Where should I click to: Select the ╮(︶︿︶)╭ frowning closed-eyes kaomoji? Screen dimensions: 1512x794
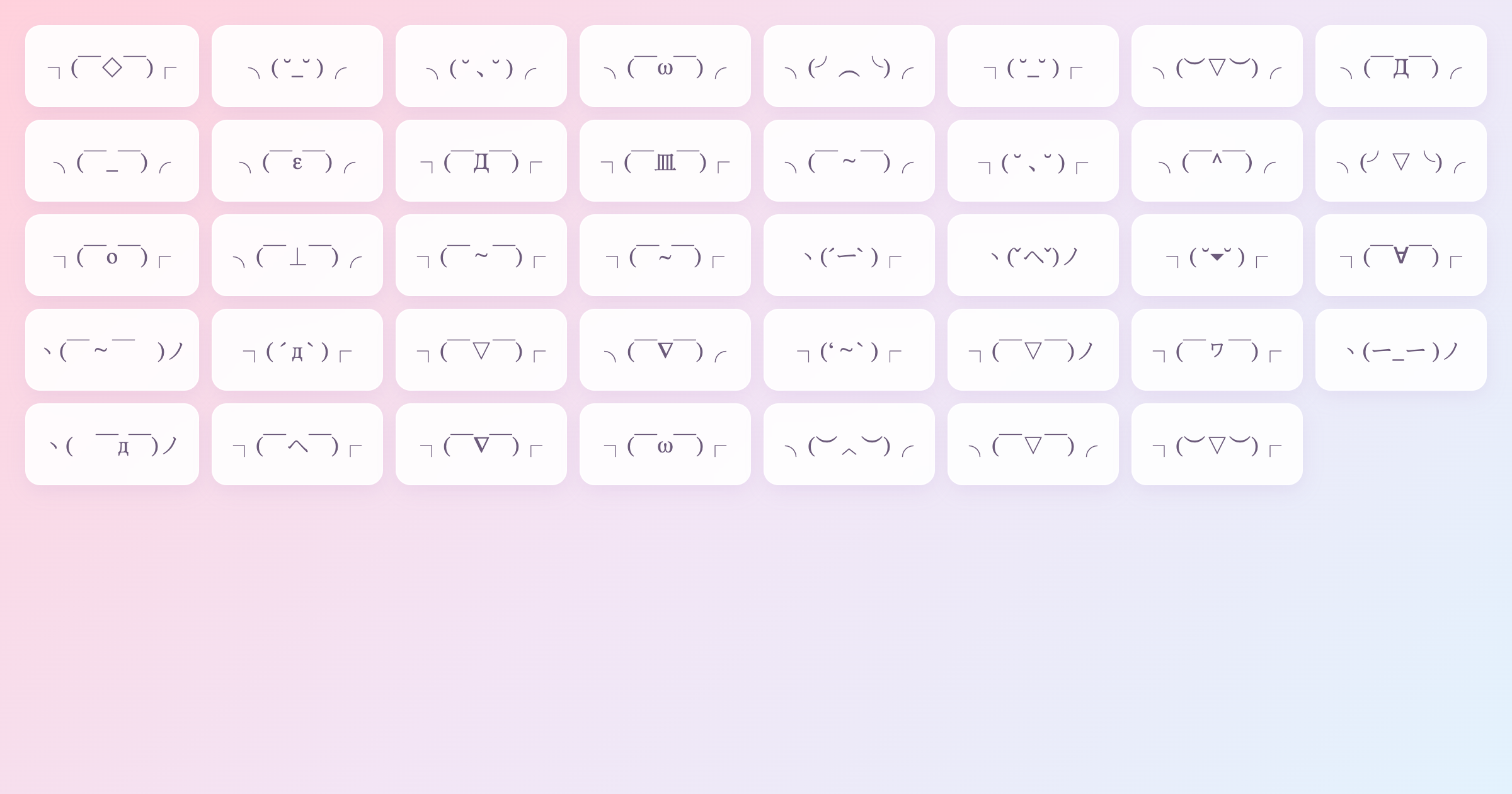point(849,444)
